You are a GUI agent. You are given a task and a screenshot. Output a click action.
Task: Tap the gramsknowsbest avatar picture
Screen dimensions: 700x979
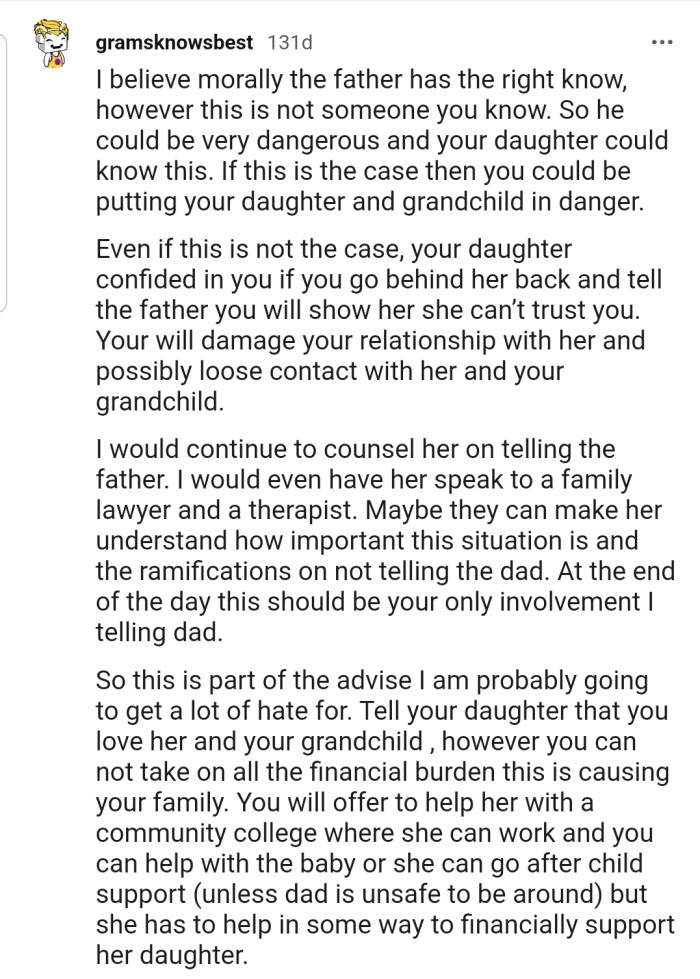pos(53,47)
